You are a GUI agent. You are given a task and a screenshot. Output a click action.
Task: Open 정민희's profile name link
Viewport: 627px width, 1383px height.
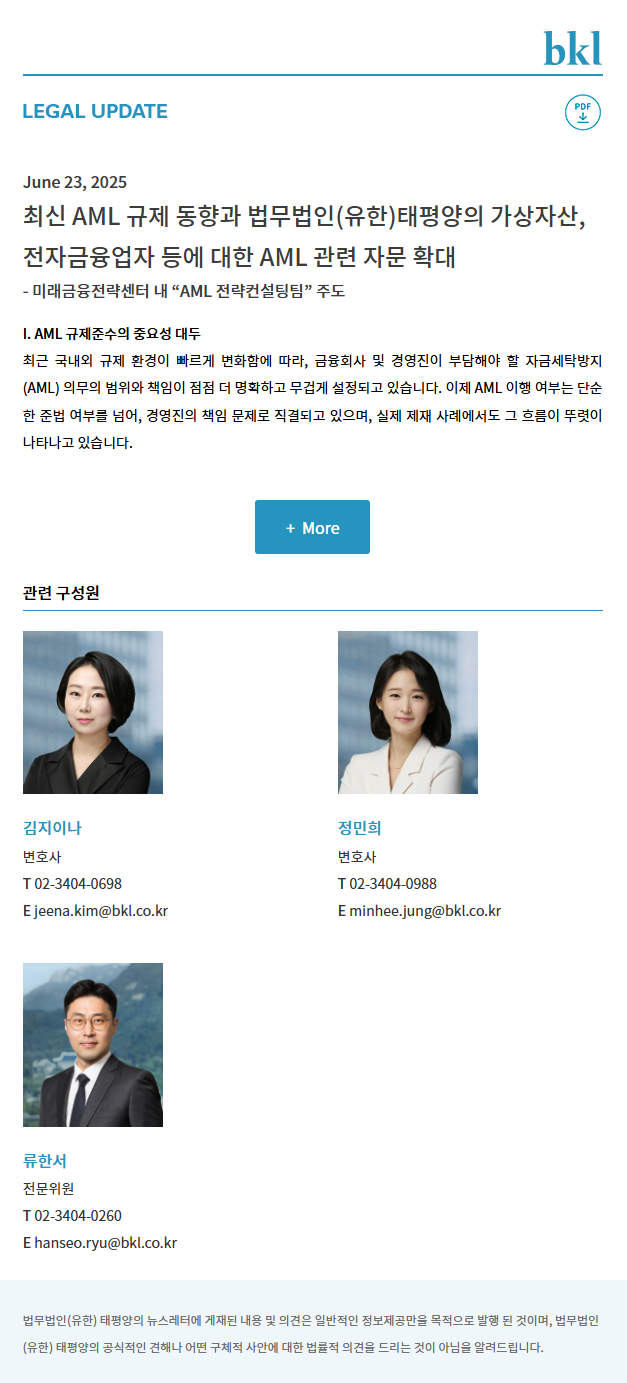click(x=360, y=828)
